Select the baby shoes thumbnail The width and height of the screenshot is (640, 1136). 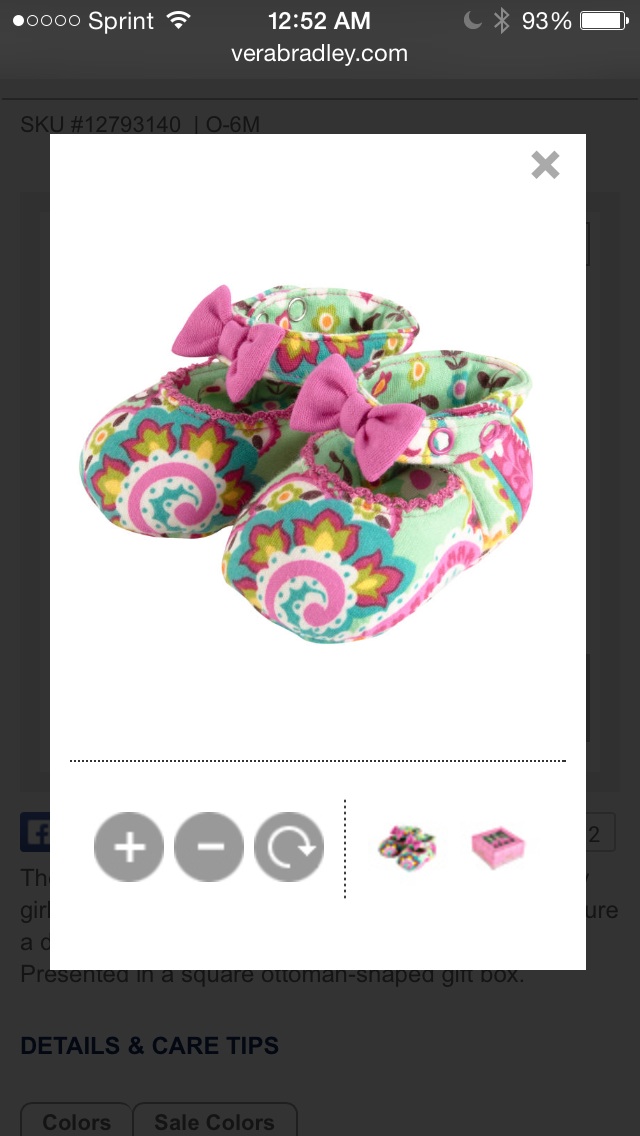pyautogui.click(x=407, y=847)
